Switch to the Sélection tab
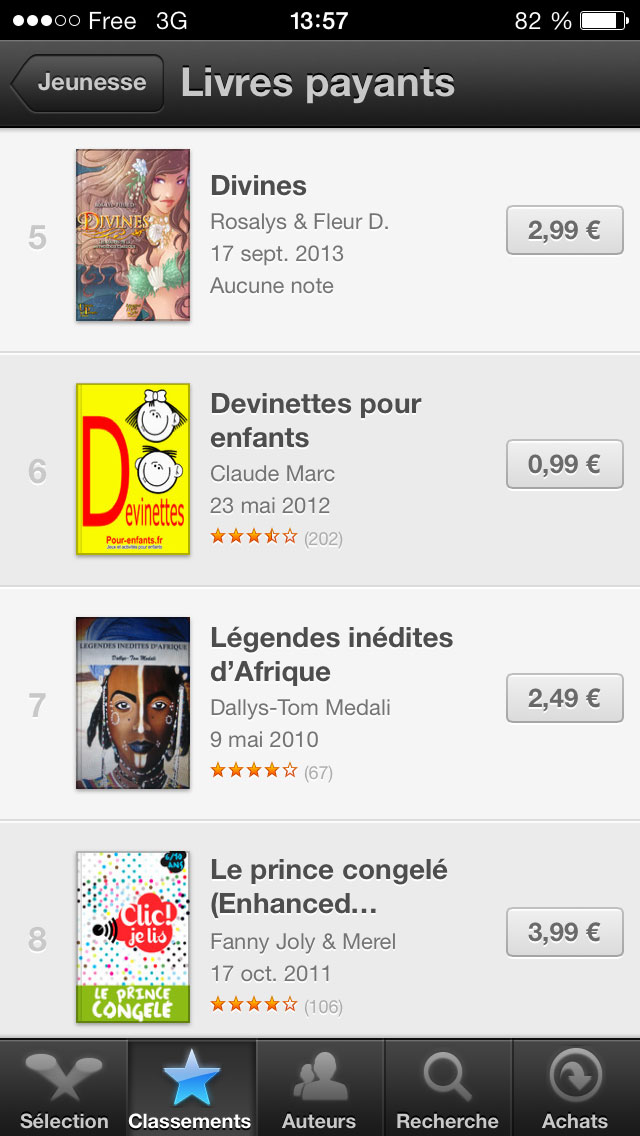The height and width of the screenshot is (1136, 640). (64, 1088)
